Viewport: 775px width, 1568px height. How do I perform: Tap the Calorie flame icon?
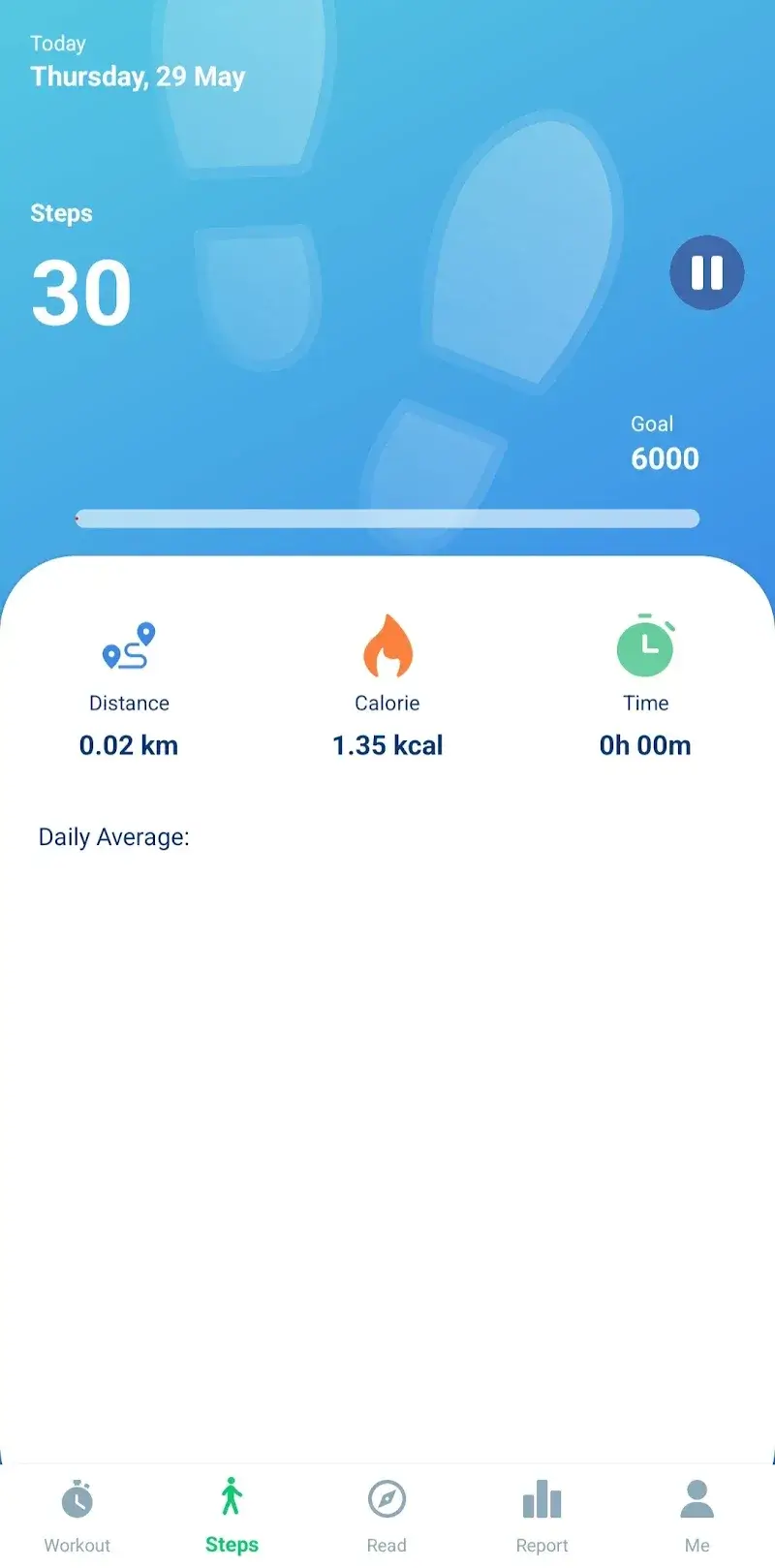coord(387,647)
